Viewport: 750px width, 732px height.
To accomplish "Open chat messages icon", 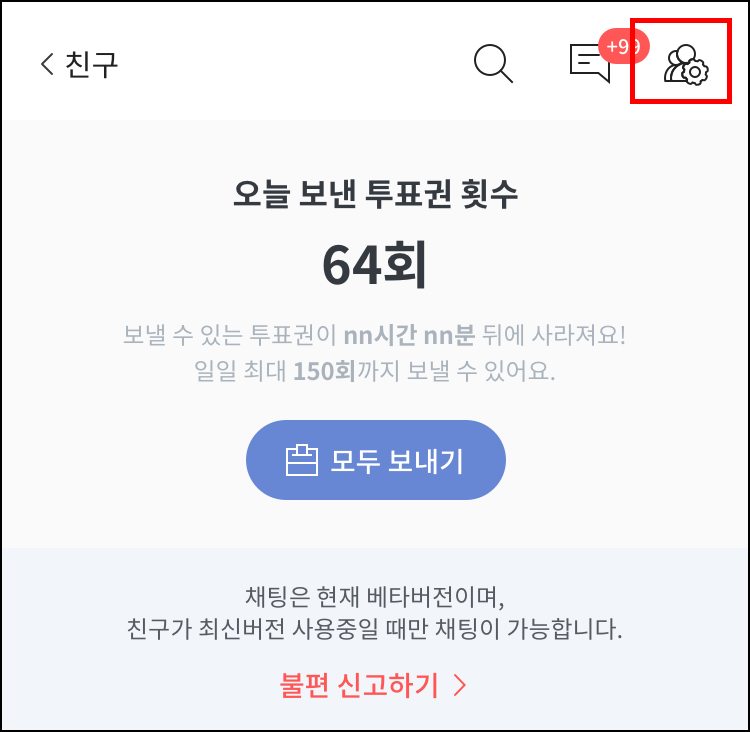I will point(590,64).
